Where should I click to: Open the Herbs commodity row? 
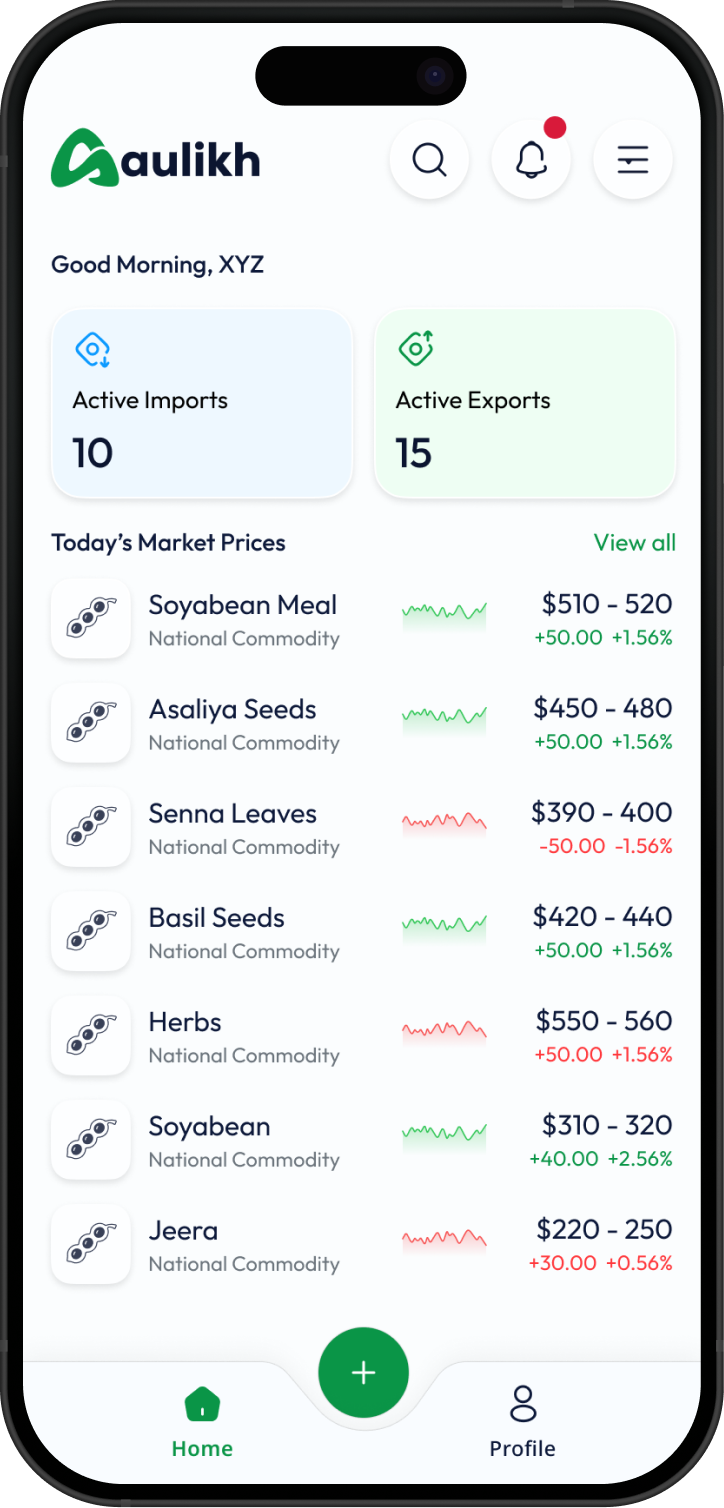point(362,1036)
